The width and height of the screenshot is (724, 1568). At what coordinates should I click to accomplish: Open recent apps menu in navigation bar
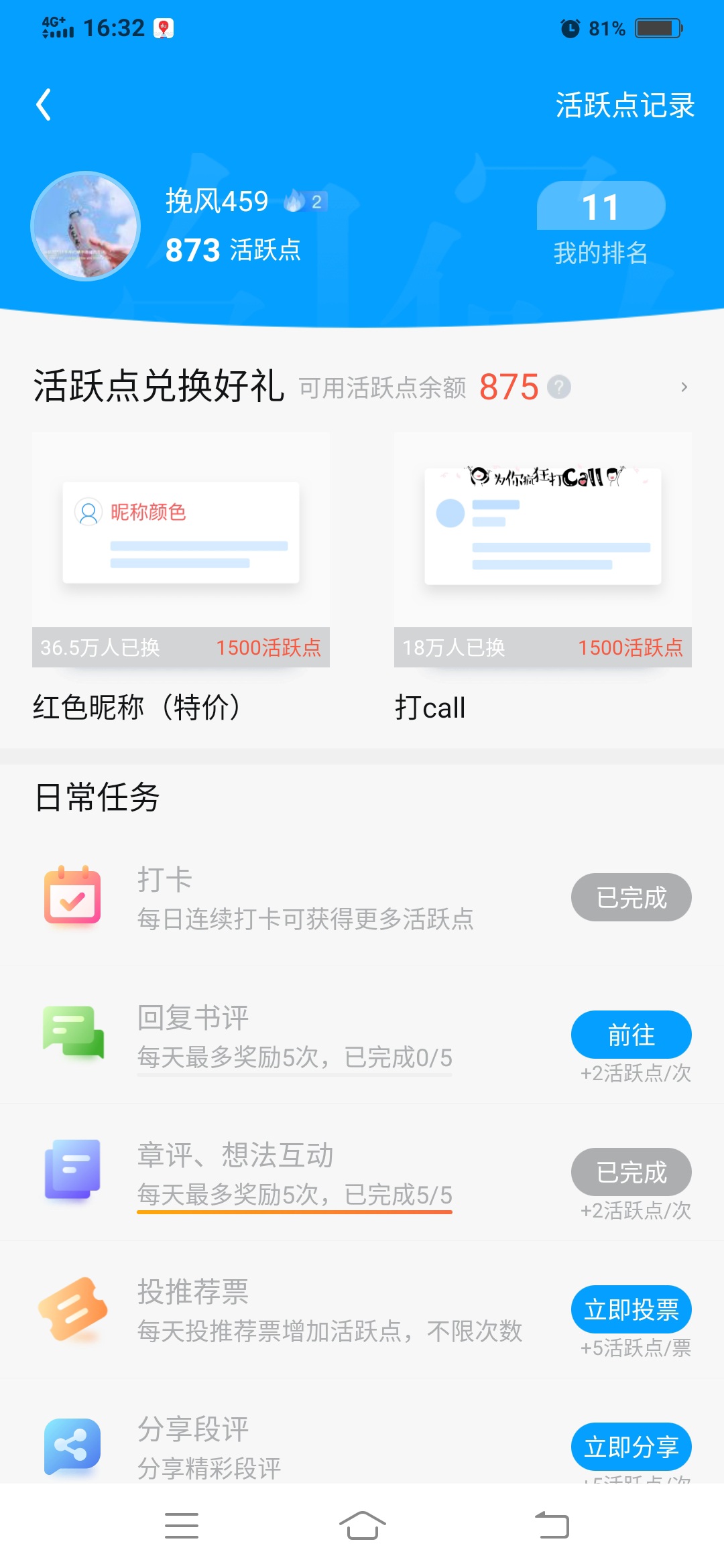pyautogui.click(x=182, y=1526)
